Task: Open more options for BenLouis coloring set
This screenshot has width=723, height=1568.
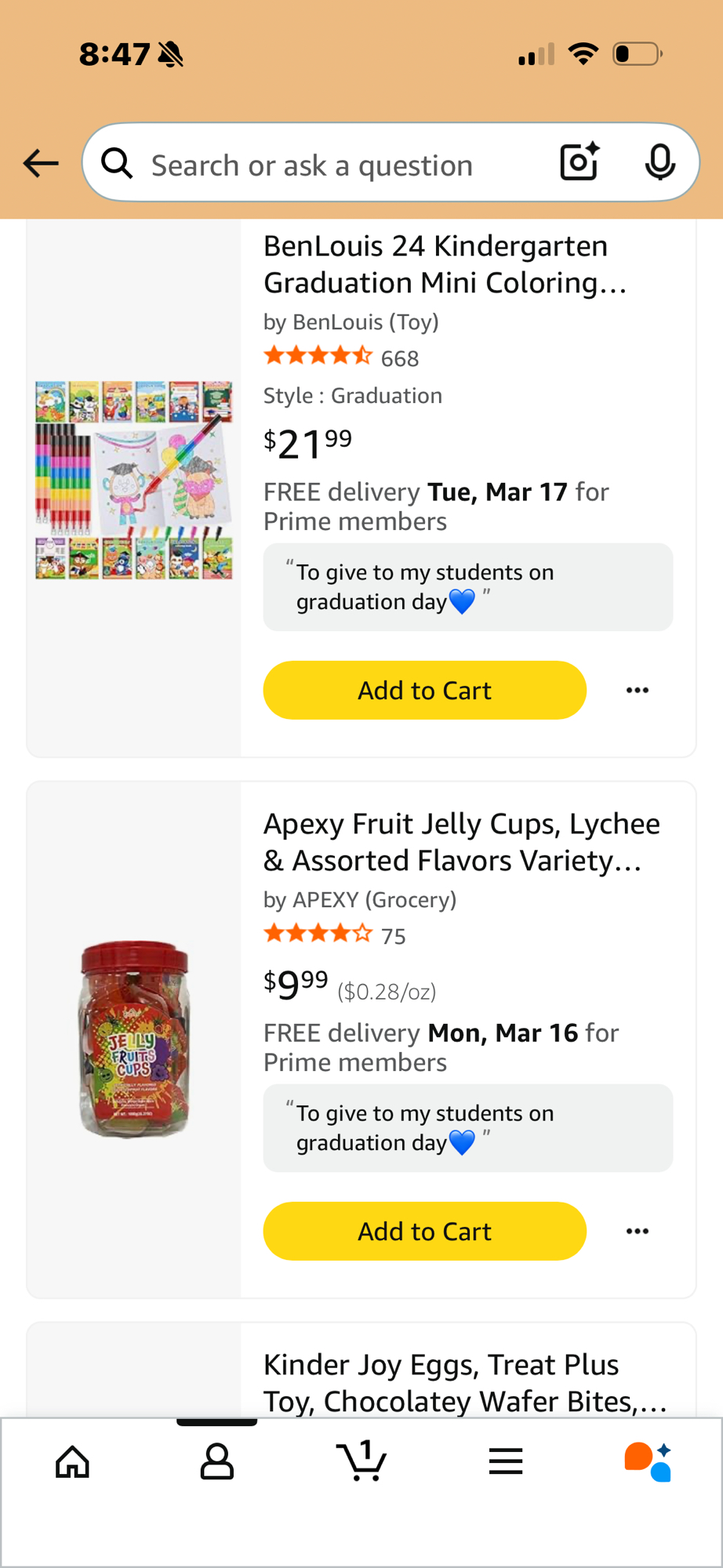Action: [637, 690]
